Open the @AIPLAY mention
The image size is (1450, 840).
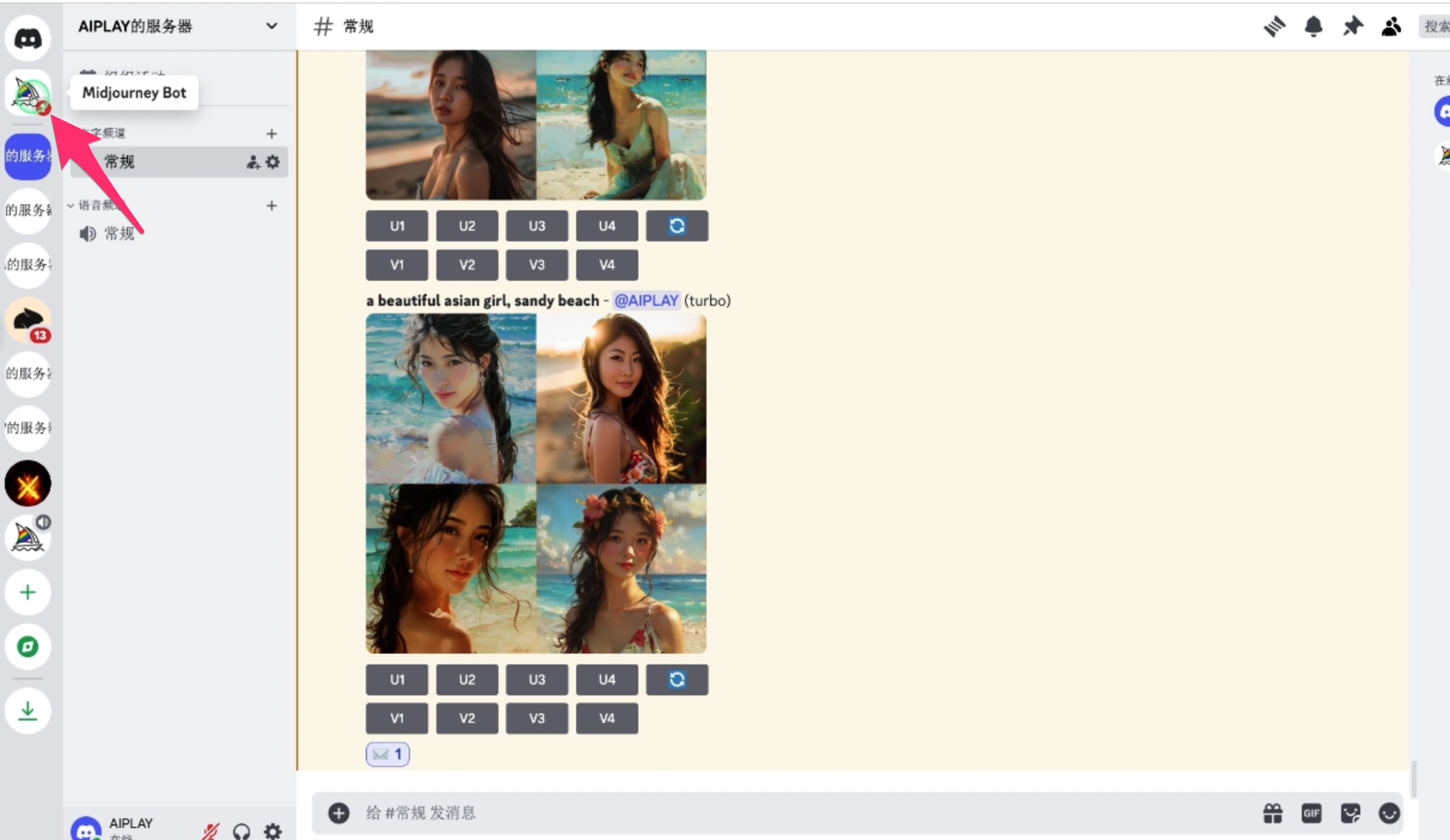click(646, 301)
